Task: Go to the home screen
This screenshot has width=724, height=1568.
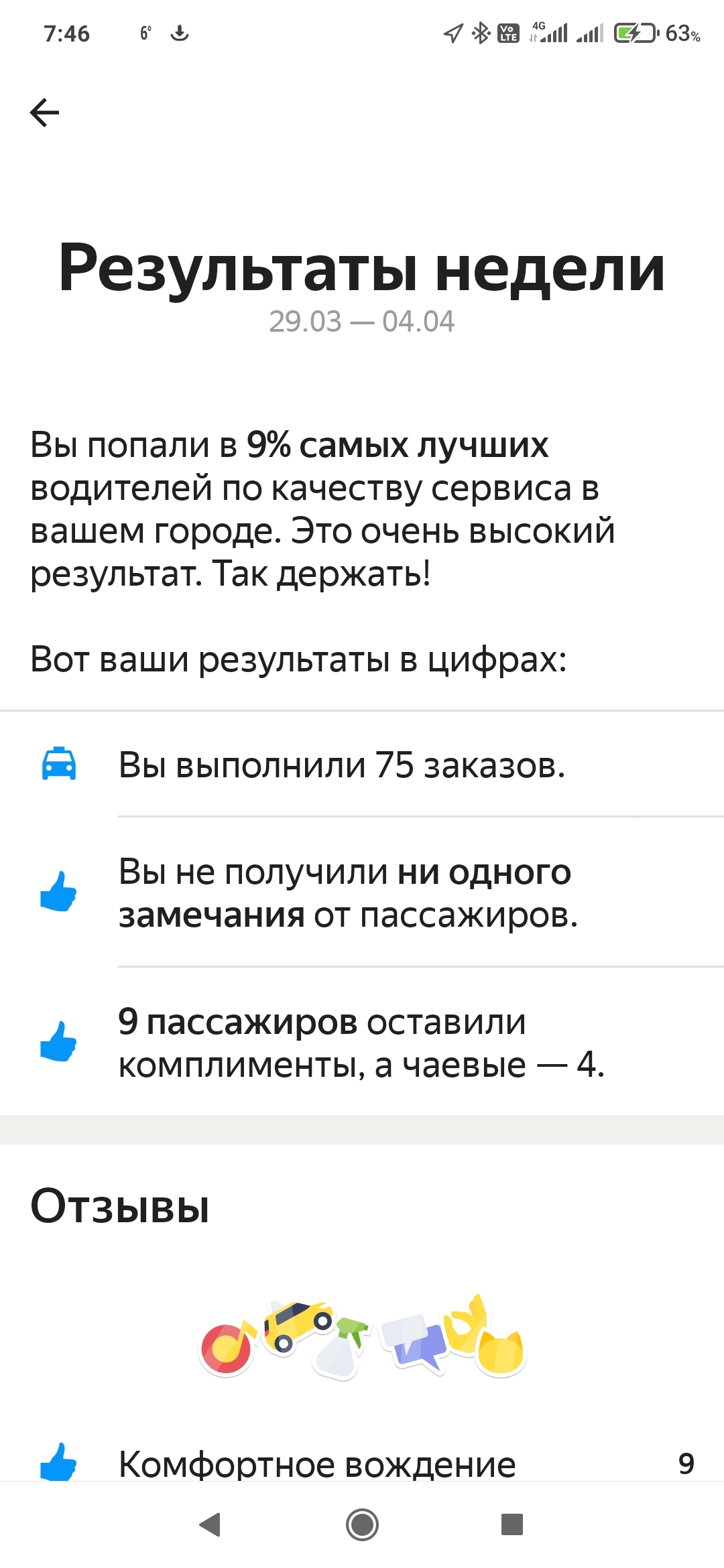Action: tap(362, 1524)
